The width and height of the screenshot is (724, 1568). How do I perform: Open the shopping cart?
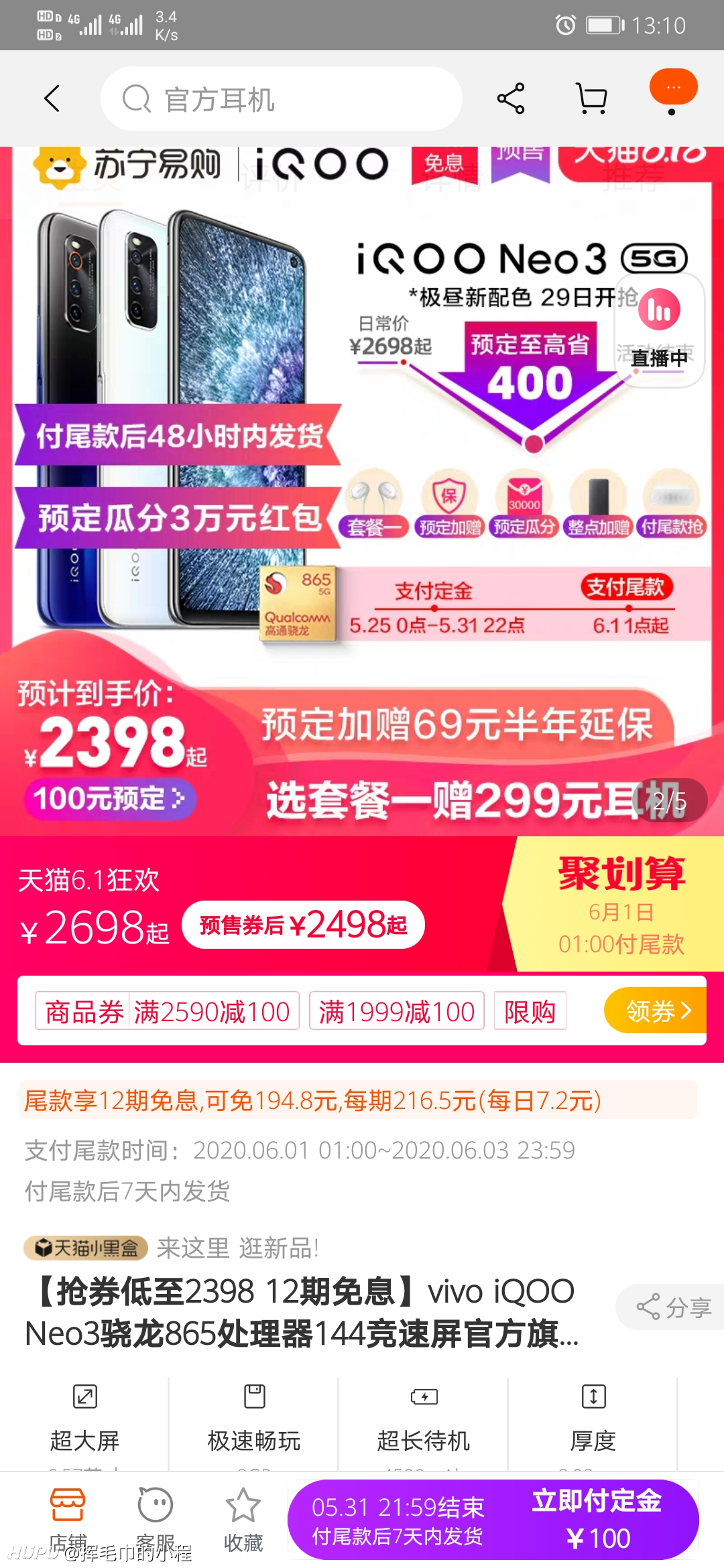[592, 99]
